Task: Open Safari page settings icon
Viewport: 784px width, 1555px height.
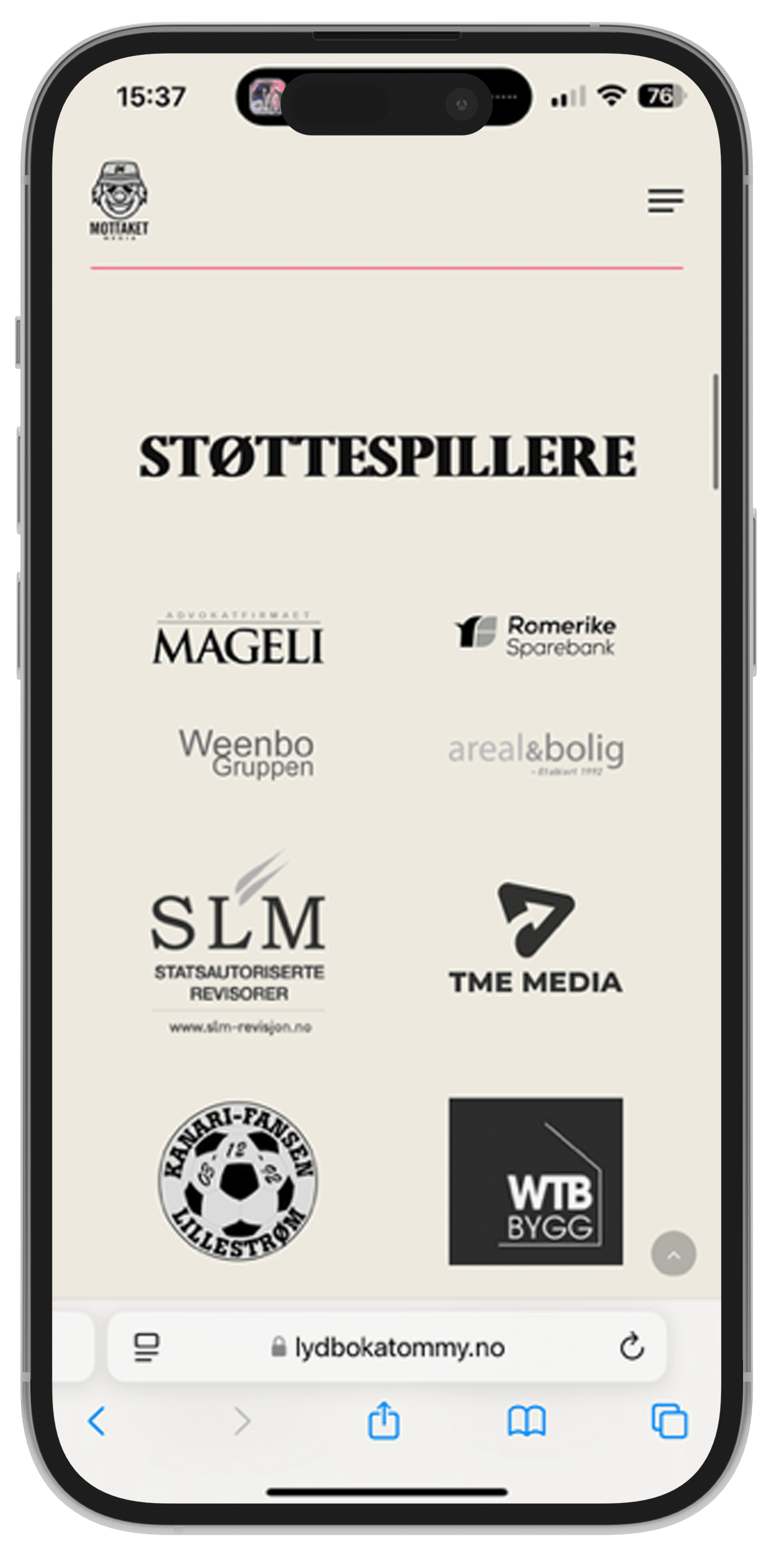Action: [146, 1348]
